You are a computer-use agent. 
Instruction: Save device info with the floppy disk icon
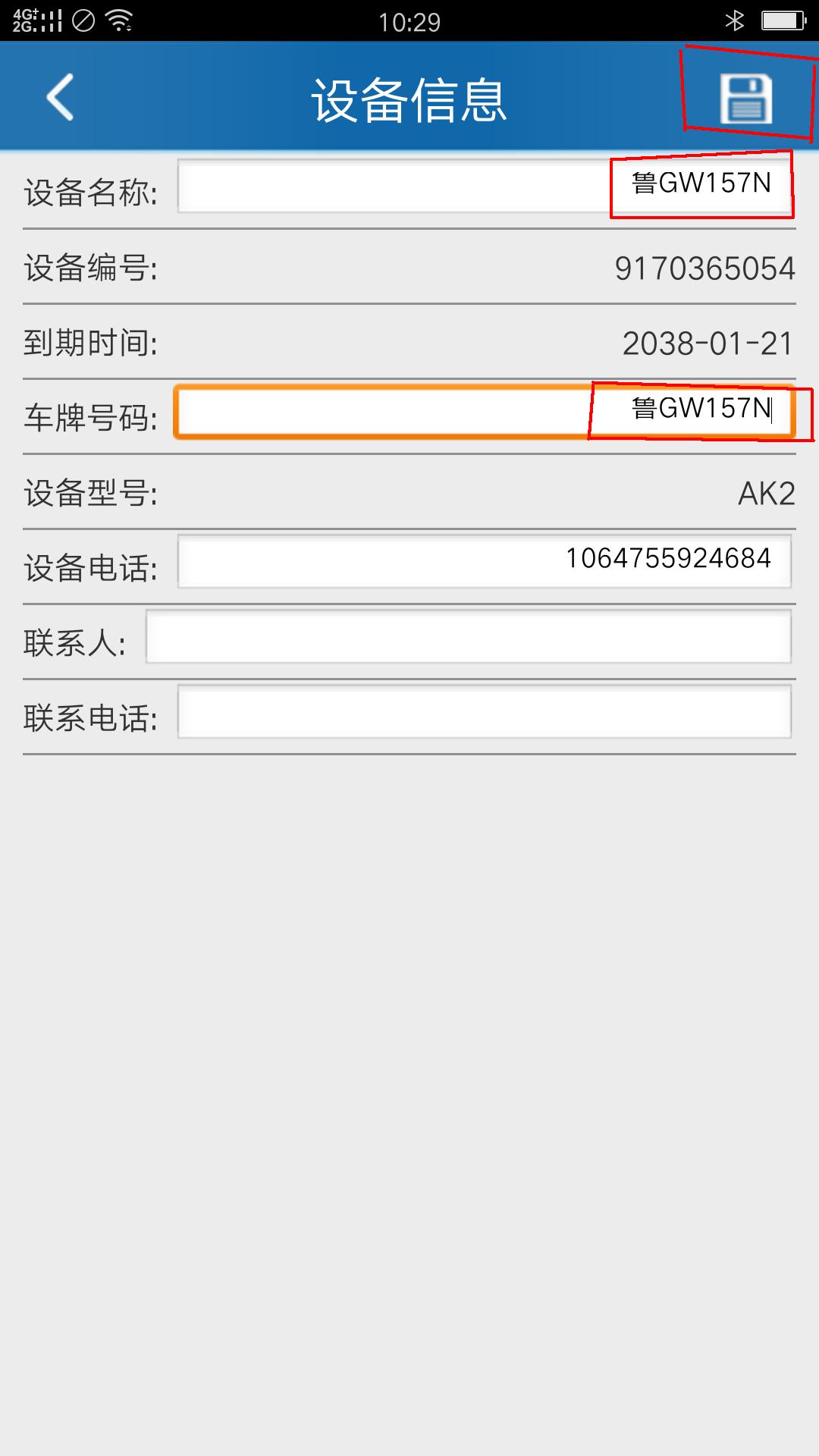click(745, 99)
